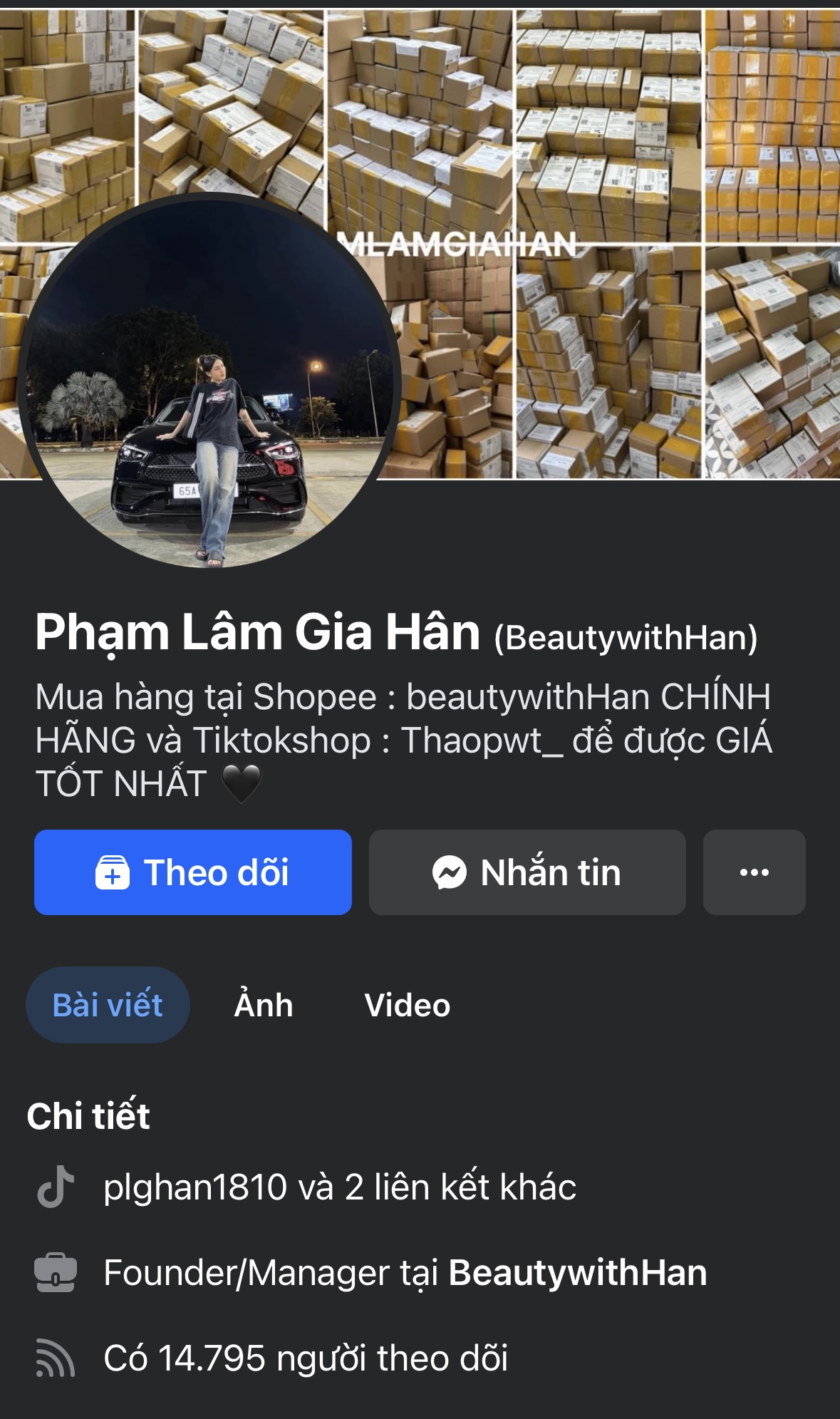Image resolution: width=840 pixels, height=1419 pixels.
Task: Send a message via Nhắn tin
Action: [527, 872]
